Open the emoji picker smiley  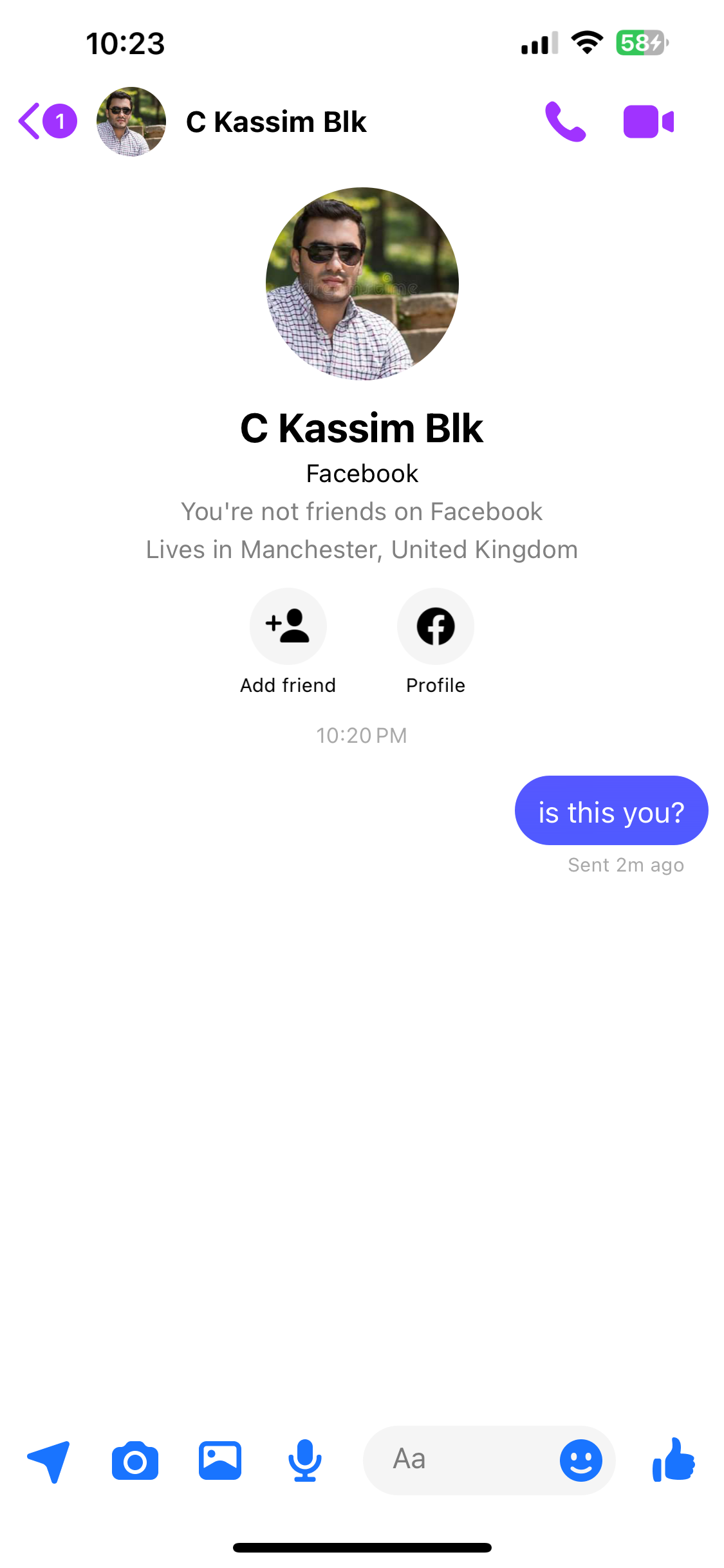click(581, 1461)
